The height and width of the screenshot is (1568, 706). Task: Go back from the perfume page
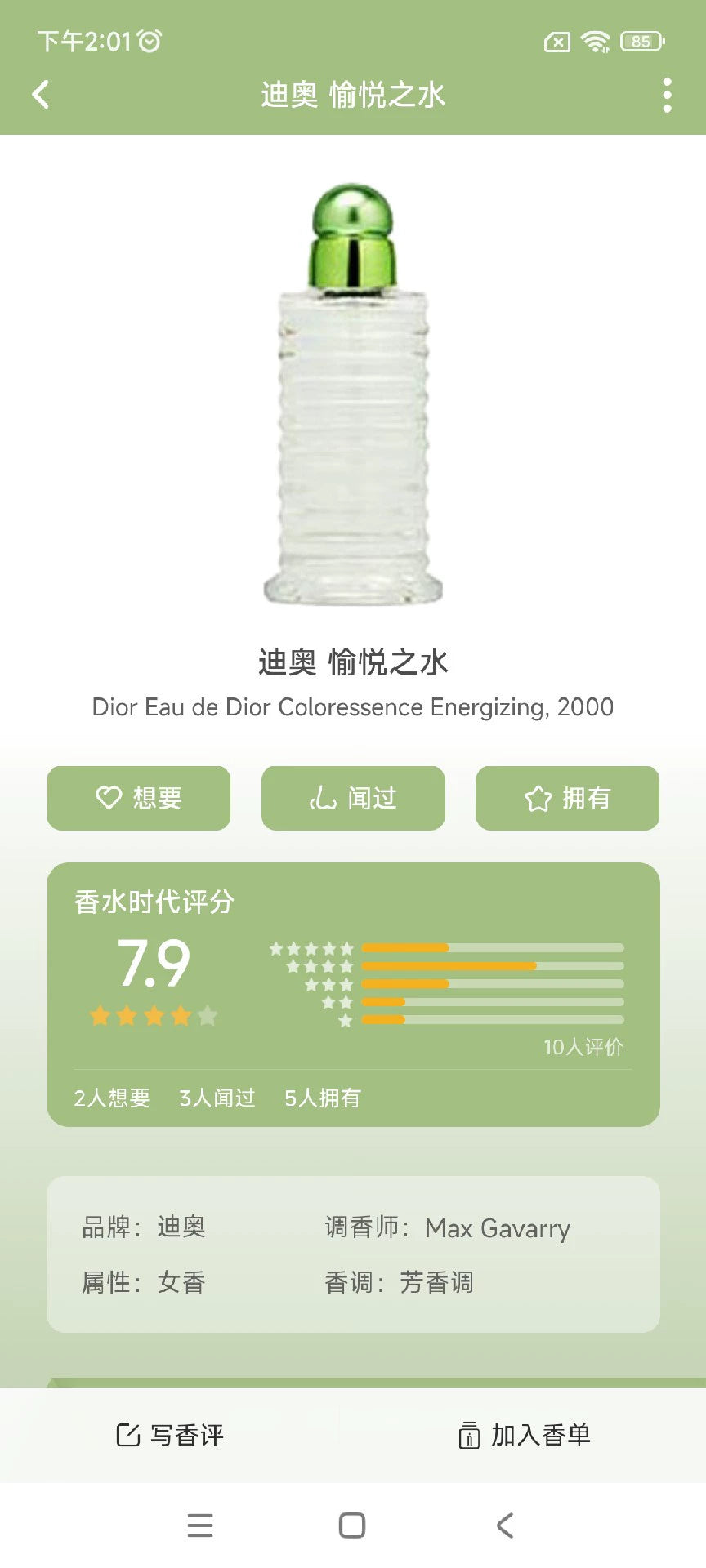coord(41,95)
